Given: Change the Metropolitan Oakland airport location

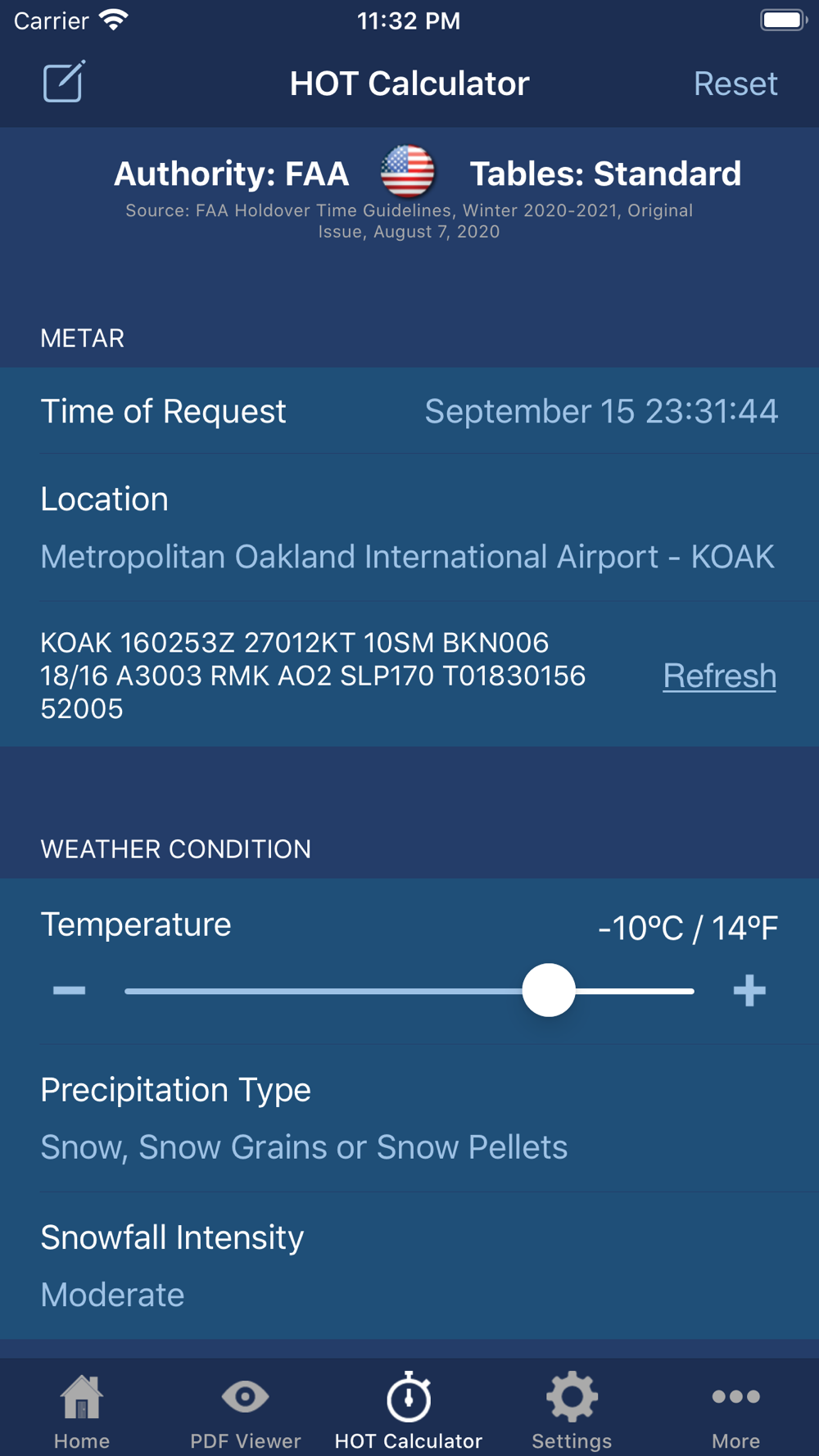Looking at the screenshot, I should (x=407, y=557).
